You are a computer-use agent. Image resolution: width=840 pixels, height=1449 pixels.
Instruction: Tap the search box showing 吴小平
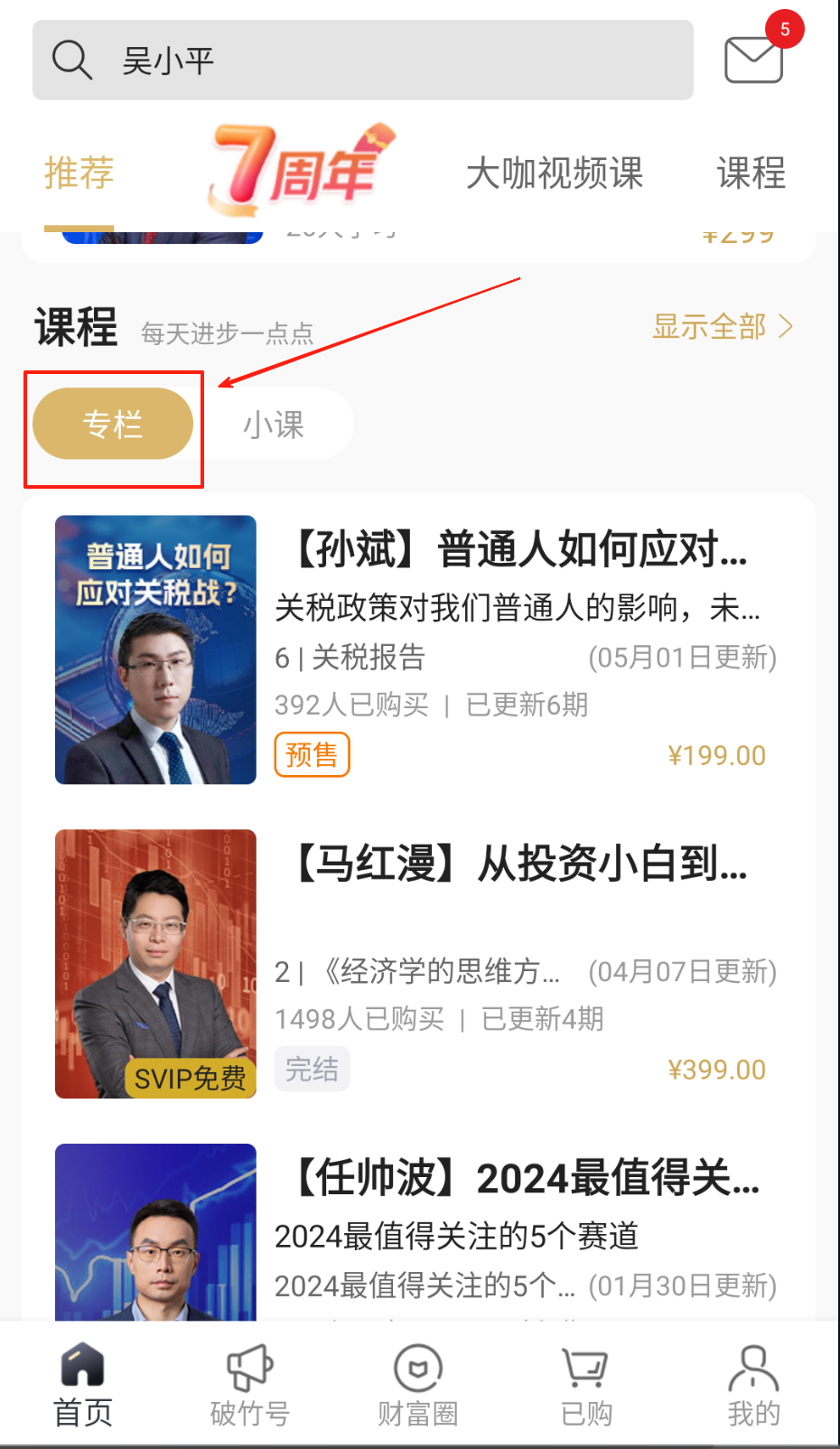click(x=361, y=61)
